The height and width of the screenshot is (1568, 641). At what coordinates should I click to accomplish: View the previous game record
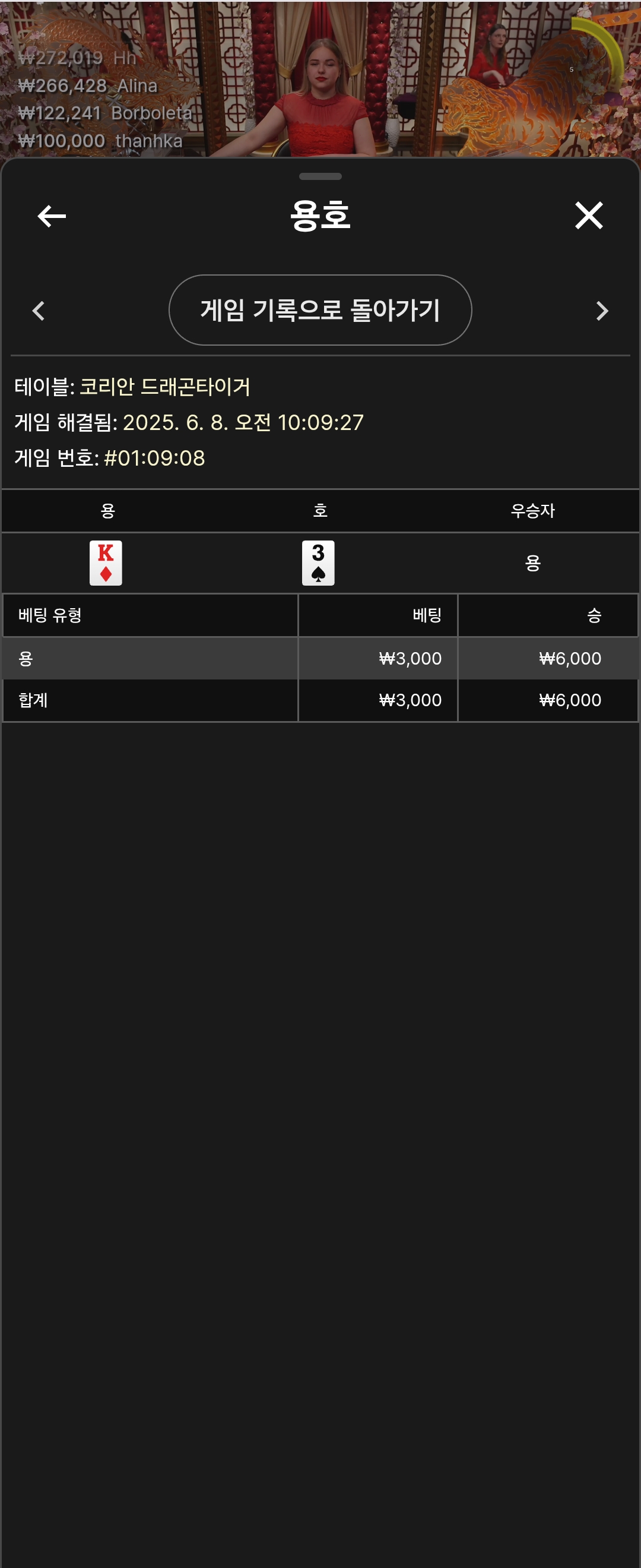click(39, 311)
